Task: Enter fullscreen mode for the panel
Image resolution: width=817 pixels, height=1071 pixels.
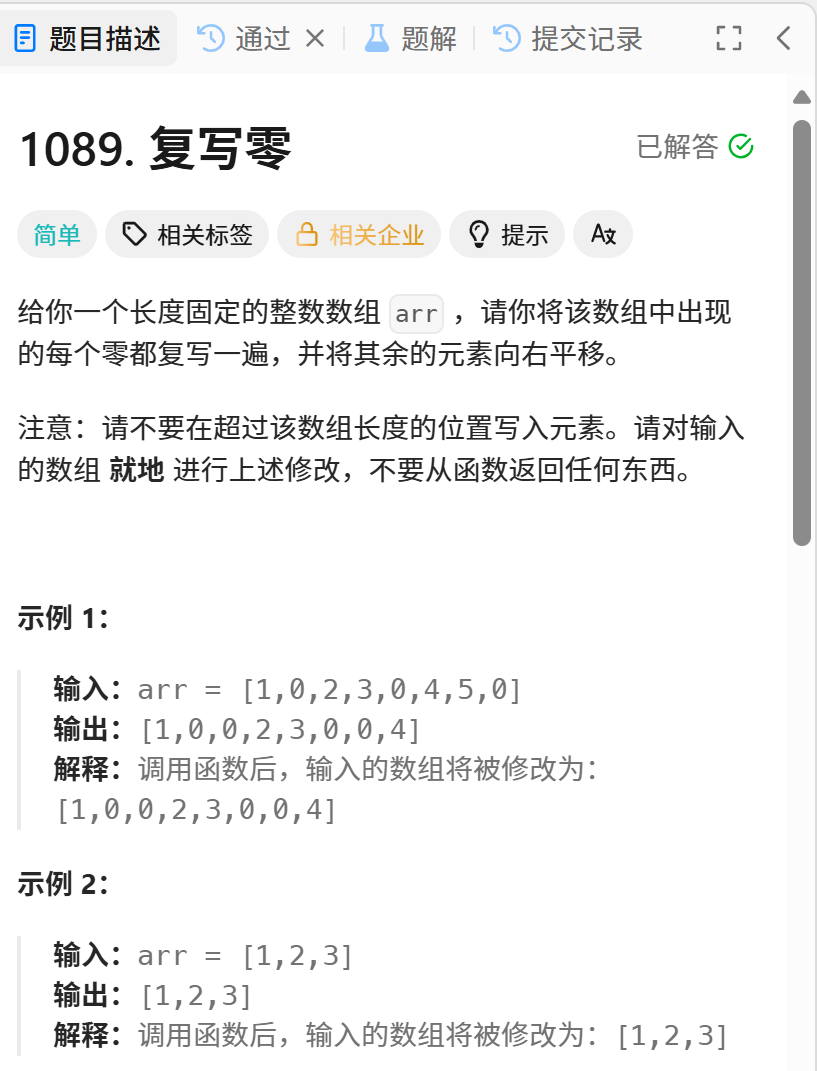Action: [729, 39]
